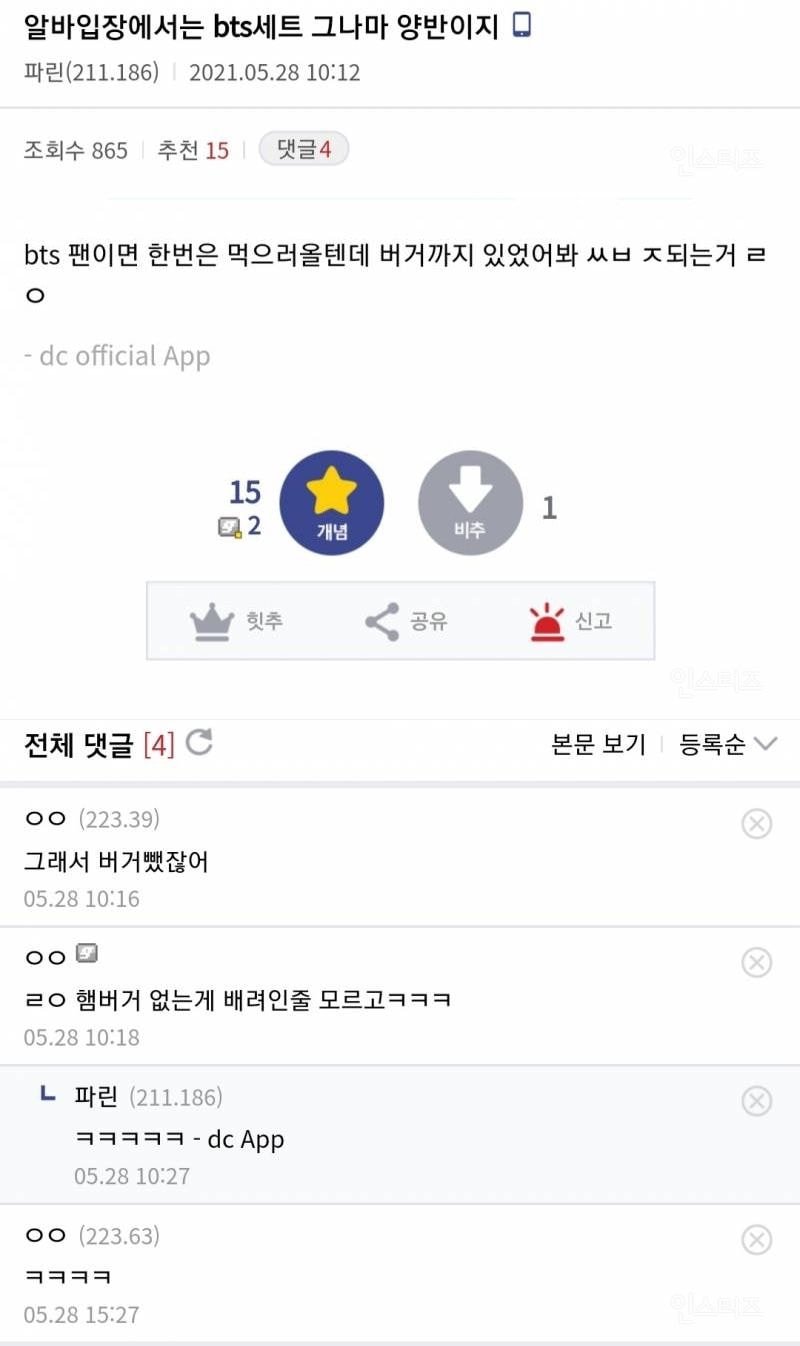
Task: Jump to comments via 댓글 4 chip
Action: (x=303, y=150)
